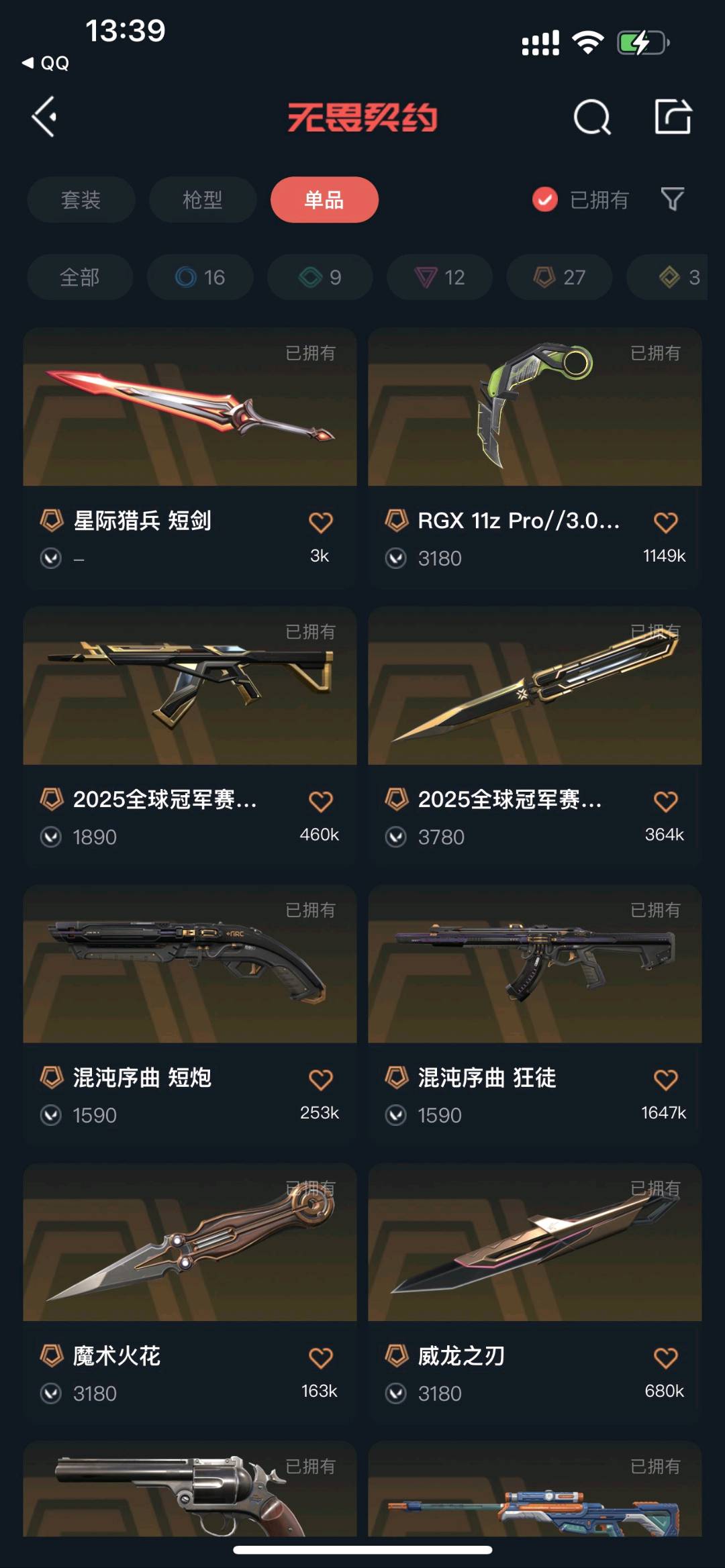Open the search magnifier icon

tap(591, 118)
